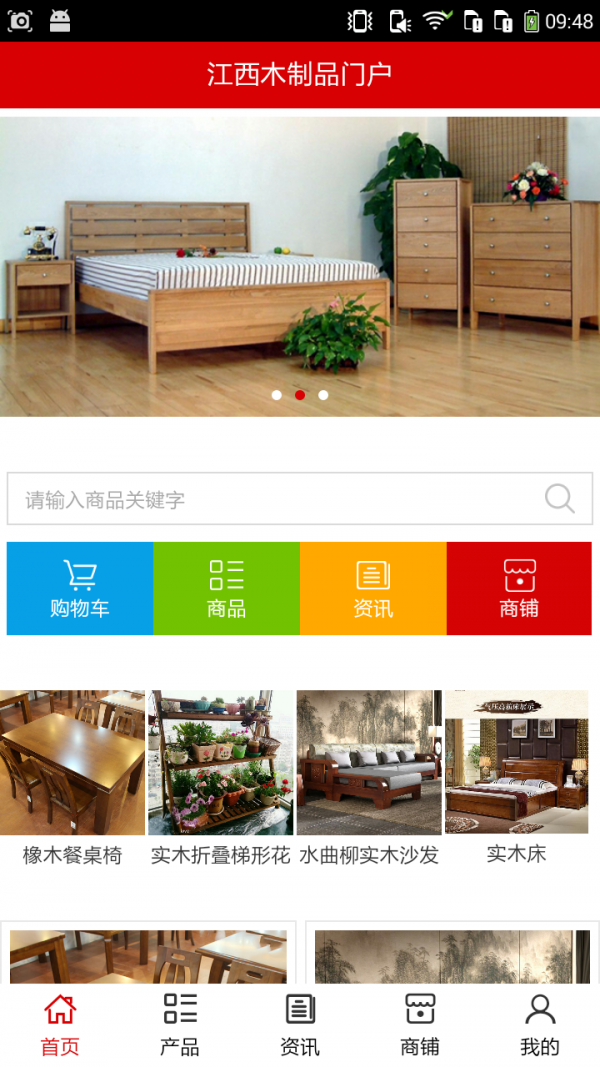
Task: Open the orange 资讯 tile
Action: tap(373, 589)
